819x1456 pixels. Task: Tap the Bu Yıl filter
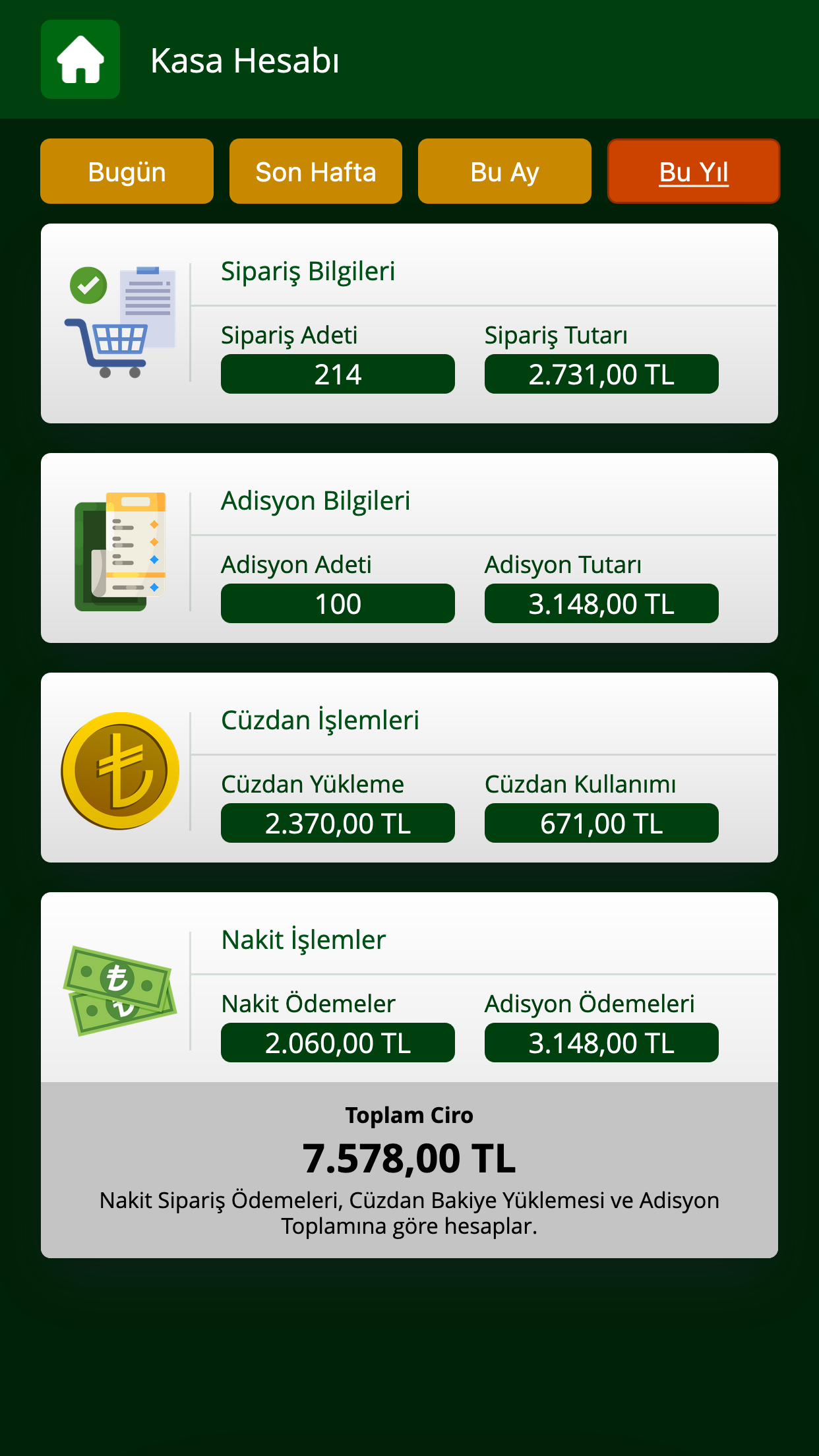(694, 171)
